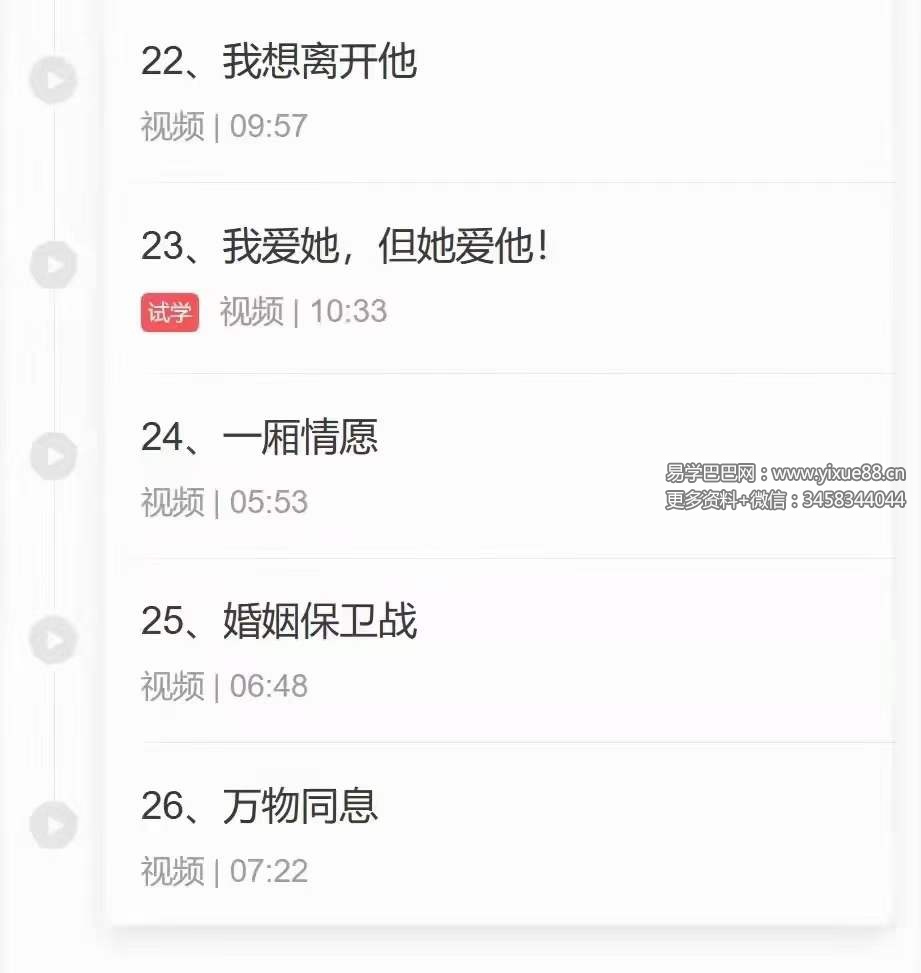The width and height of the screenshot is (921, 973).
Task: Select episode 25 婚姻保卫战
Action: coord(280,622)
